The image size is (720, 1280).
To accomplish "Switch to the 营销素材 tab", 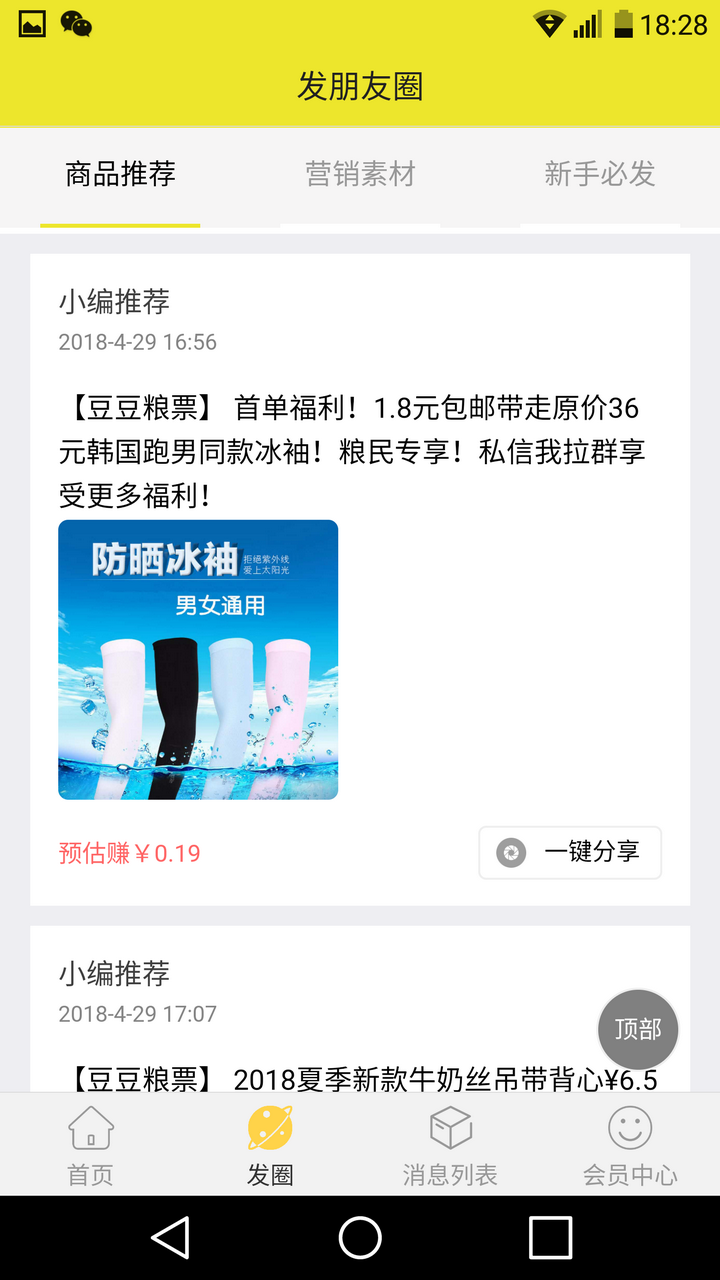I will coord(360,175).
